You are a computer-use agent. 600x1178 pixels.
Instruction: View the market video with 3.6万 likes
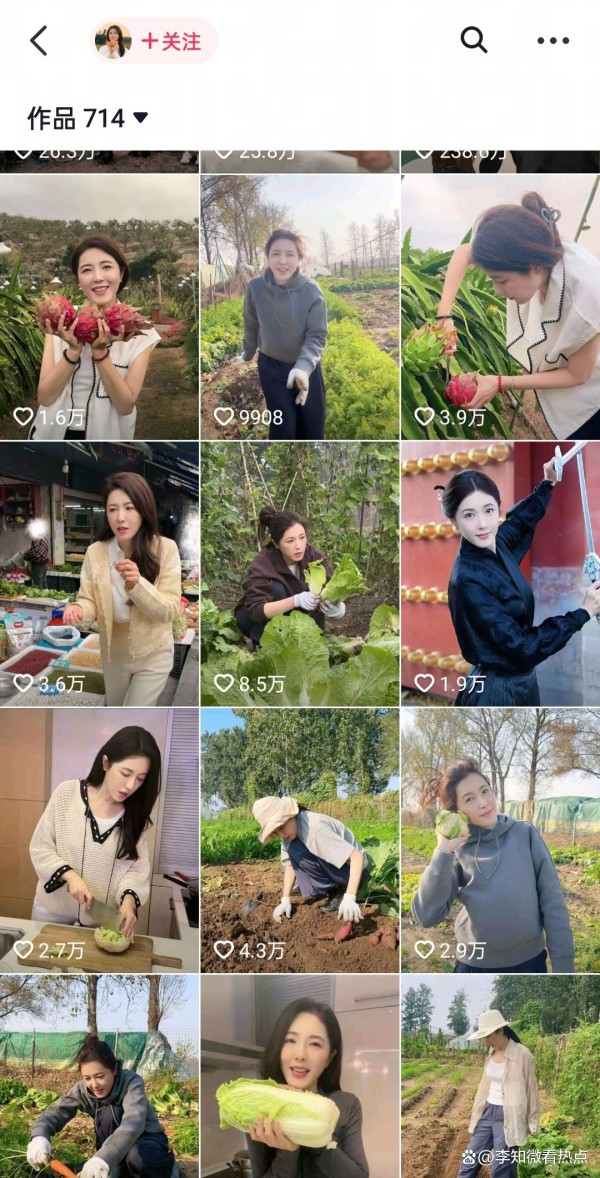click(x=99, y=574)
